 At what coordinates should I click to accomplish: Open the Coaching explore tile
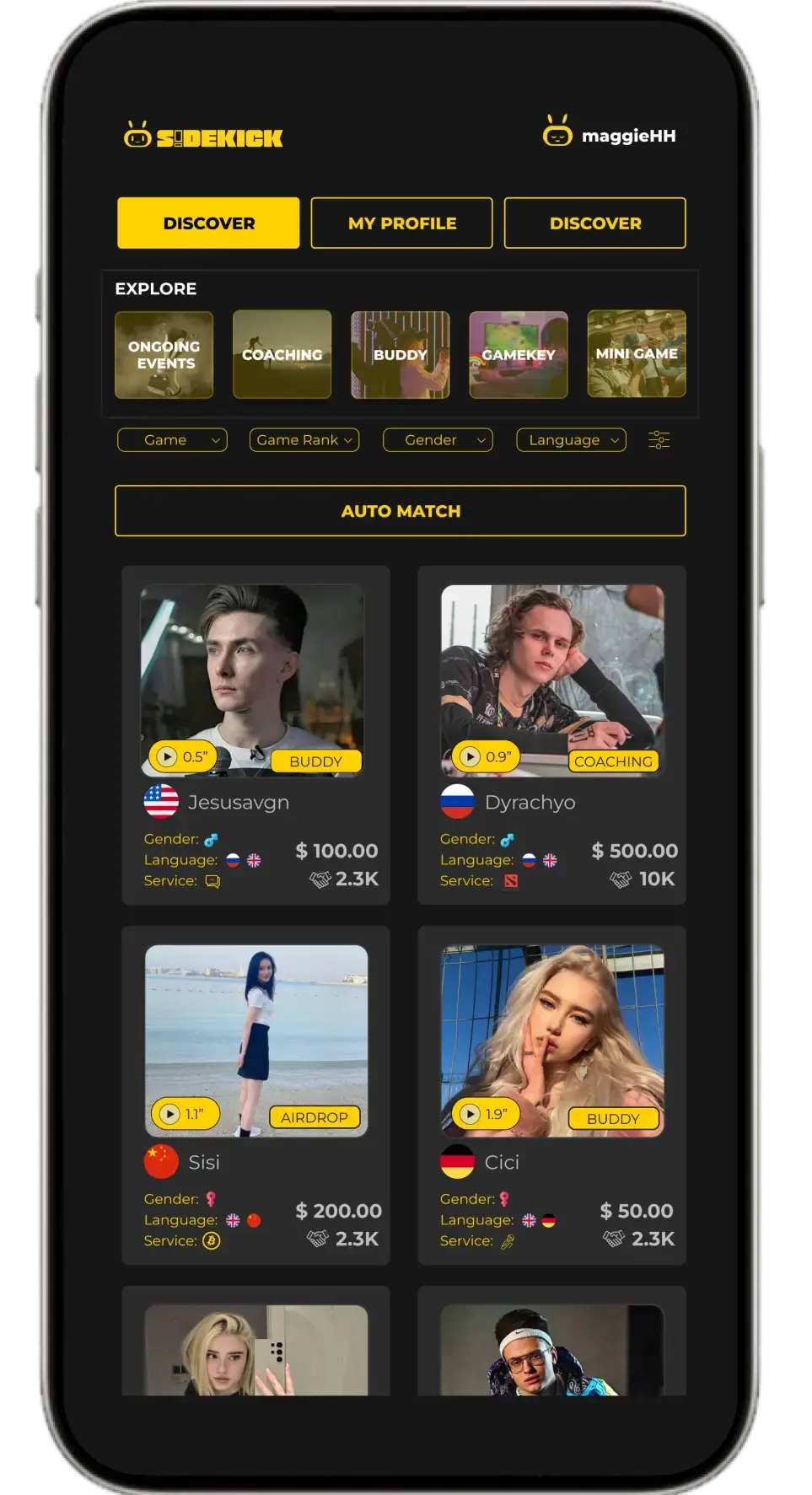(x=282, y=355)
